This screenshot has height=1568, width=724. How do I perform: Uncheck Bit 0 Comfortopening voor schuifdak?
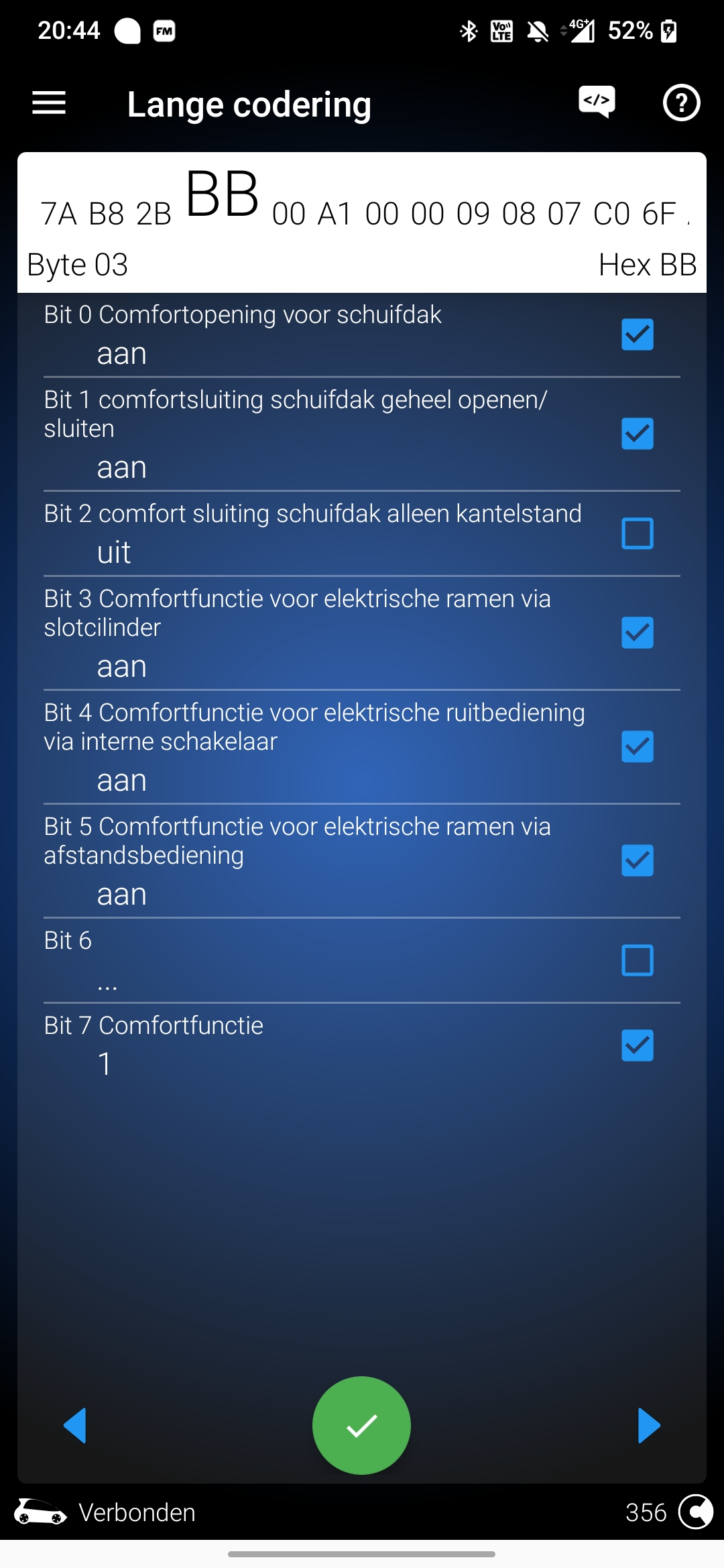click(637, 334)
